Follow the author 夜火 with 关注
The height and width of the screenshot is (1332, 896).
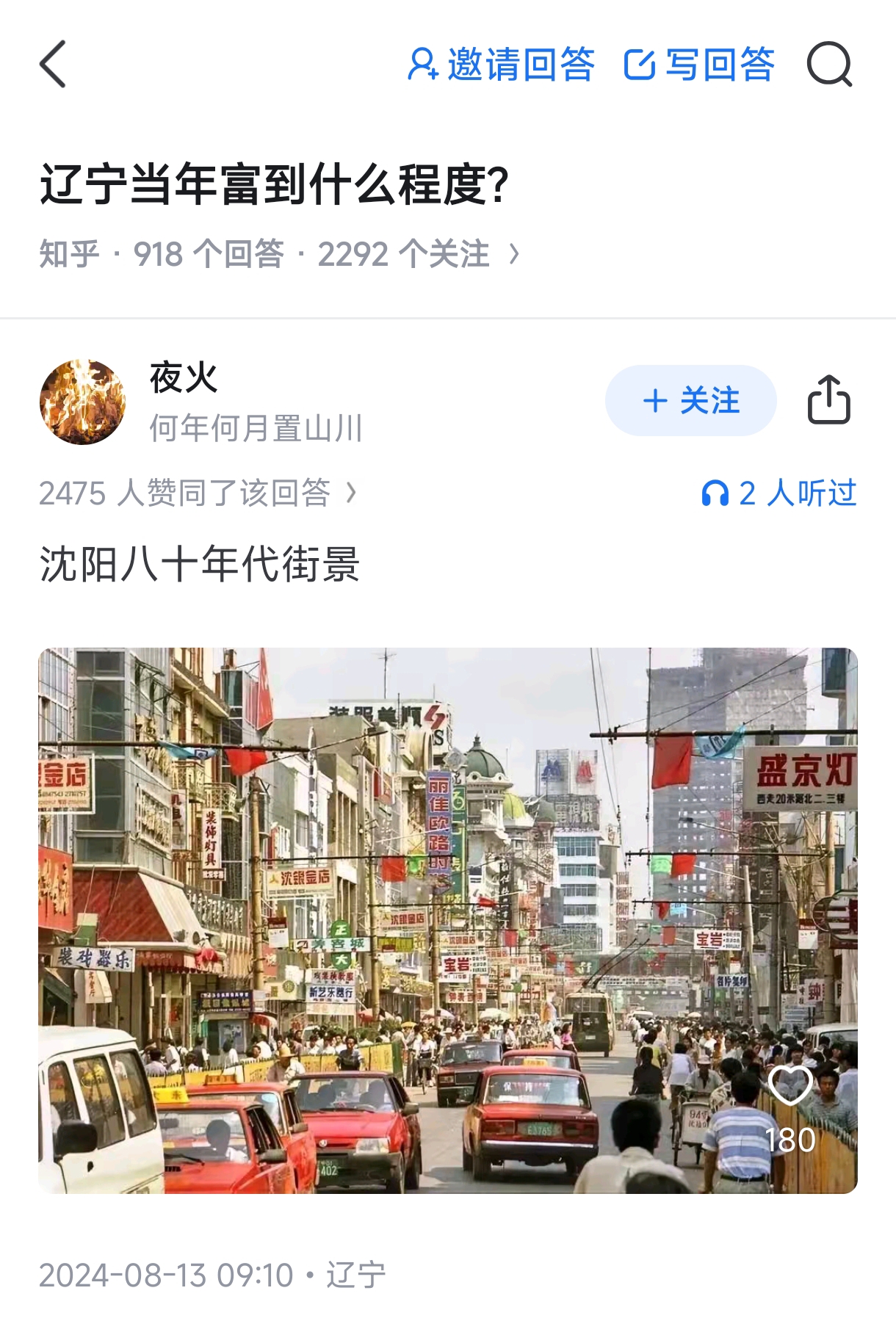coord(690,401)
